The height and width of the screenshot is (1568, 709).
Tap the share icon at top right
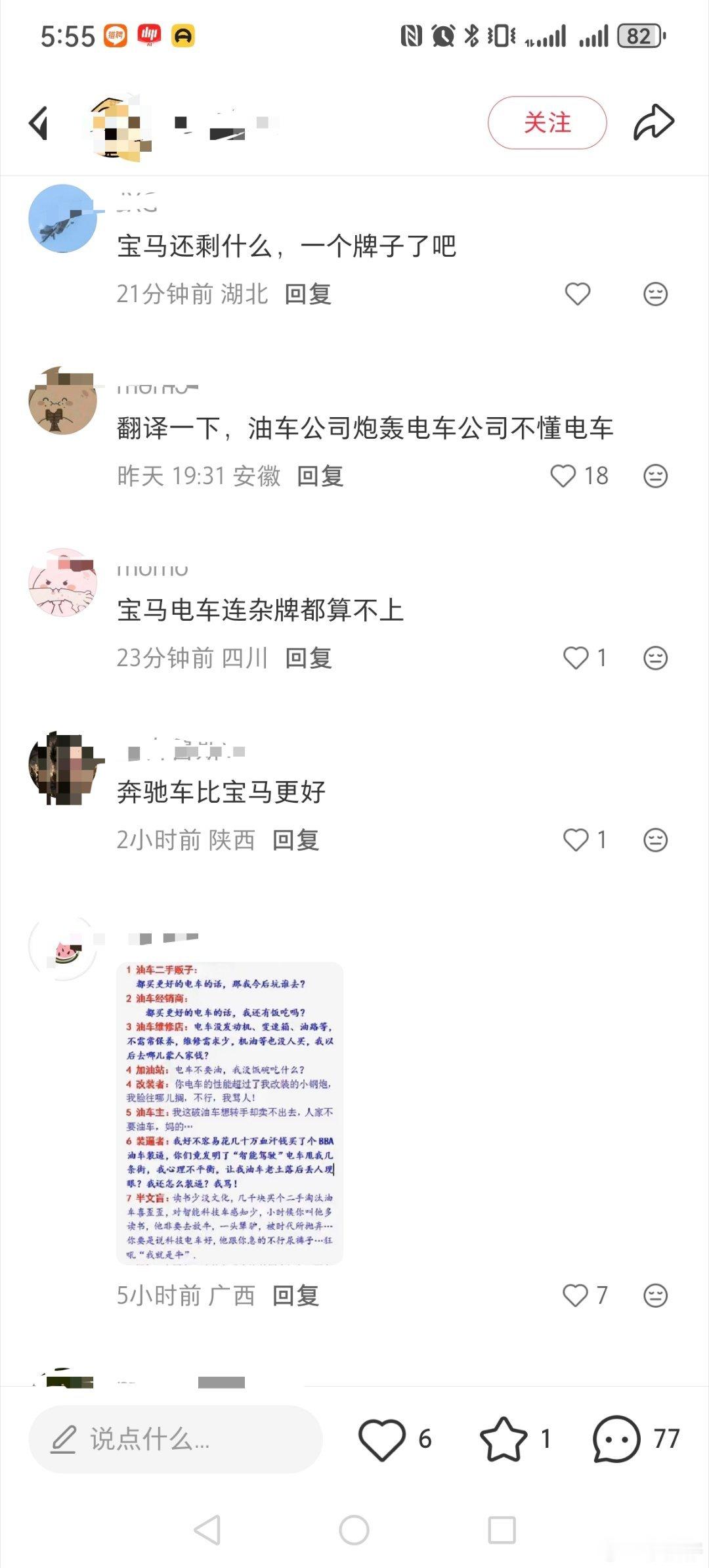653,122
